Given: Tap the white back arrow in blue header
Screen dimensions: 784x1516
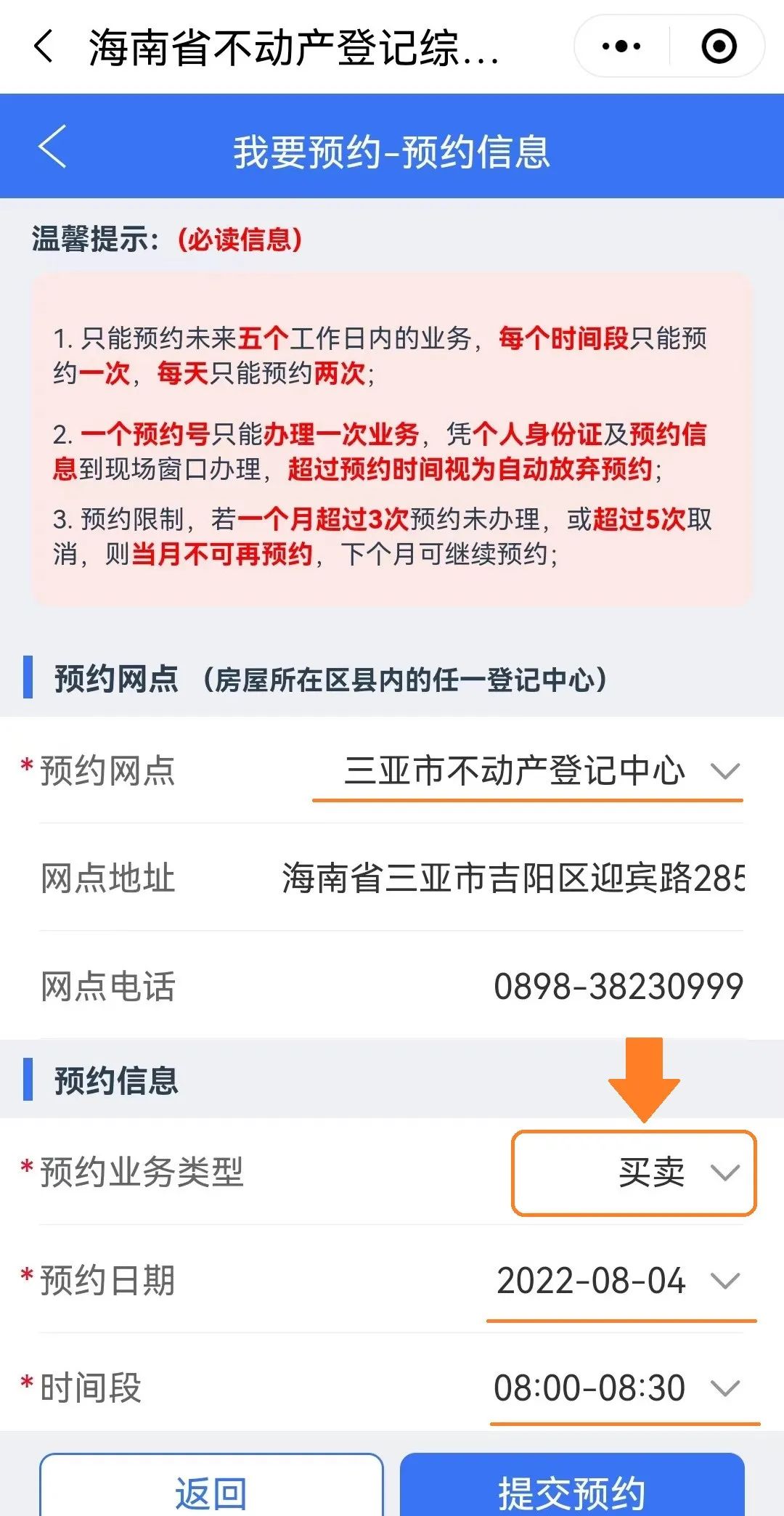Looking at the screenshot, I should [x=53, y=147].
